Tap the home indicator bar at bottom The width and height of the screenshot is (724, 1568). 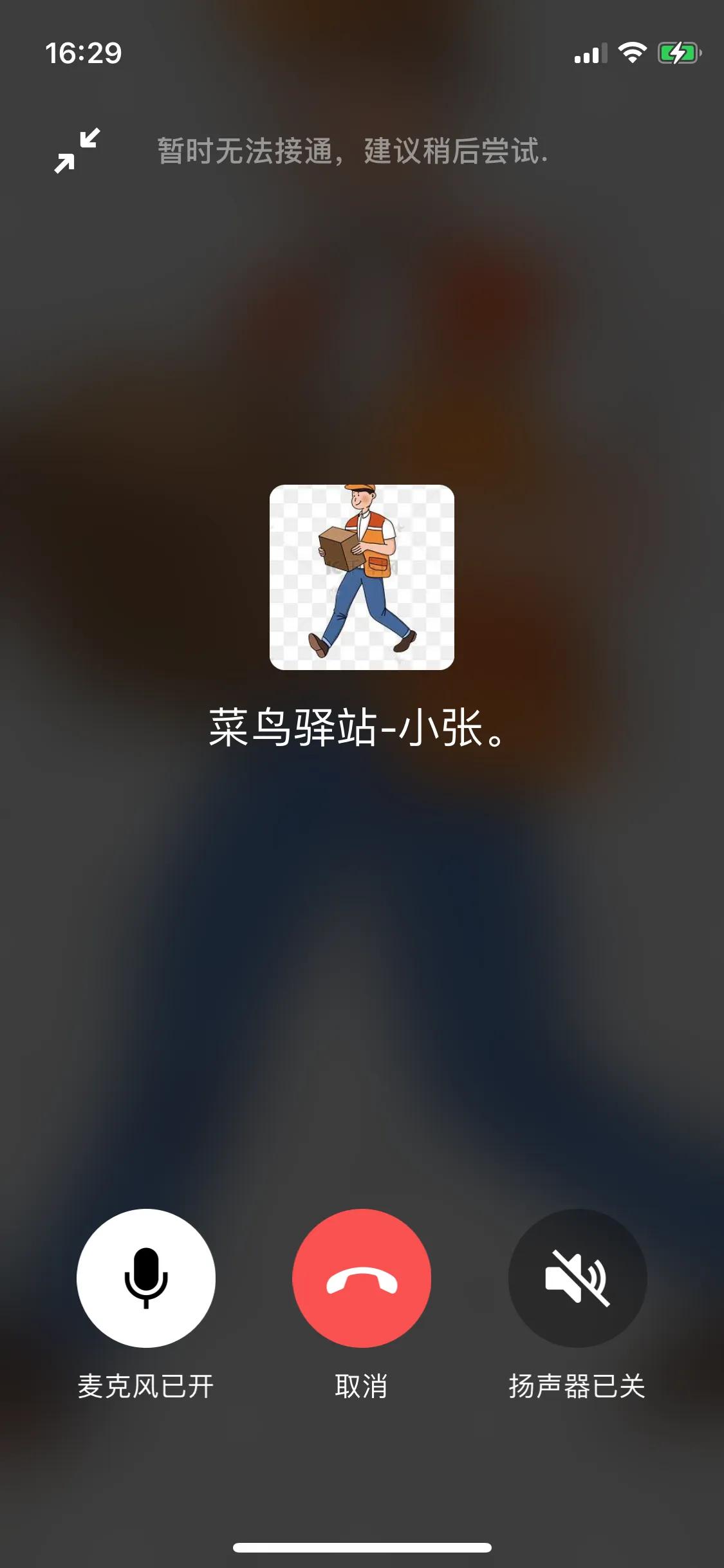pos(362,1547)
